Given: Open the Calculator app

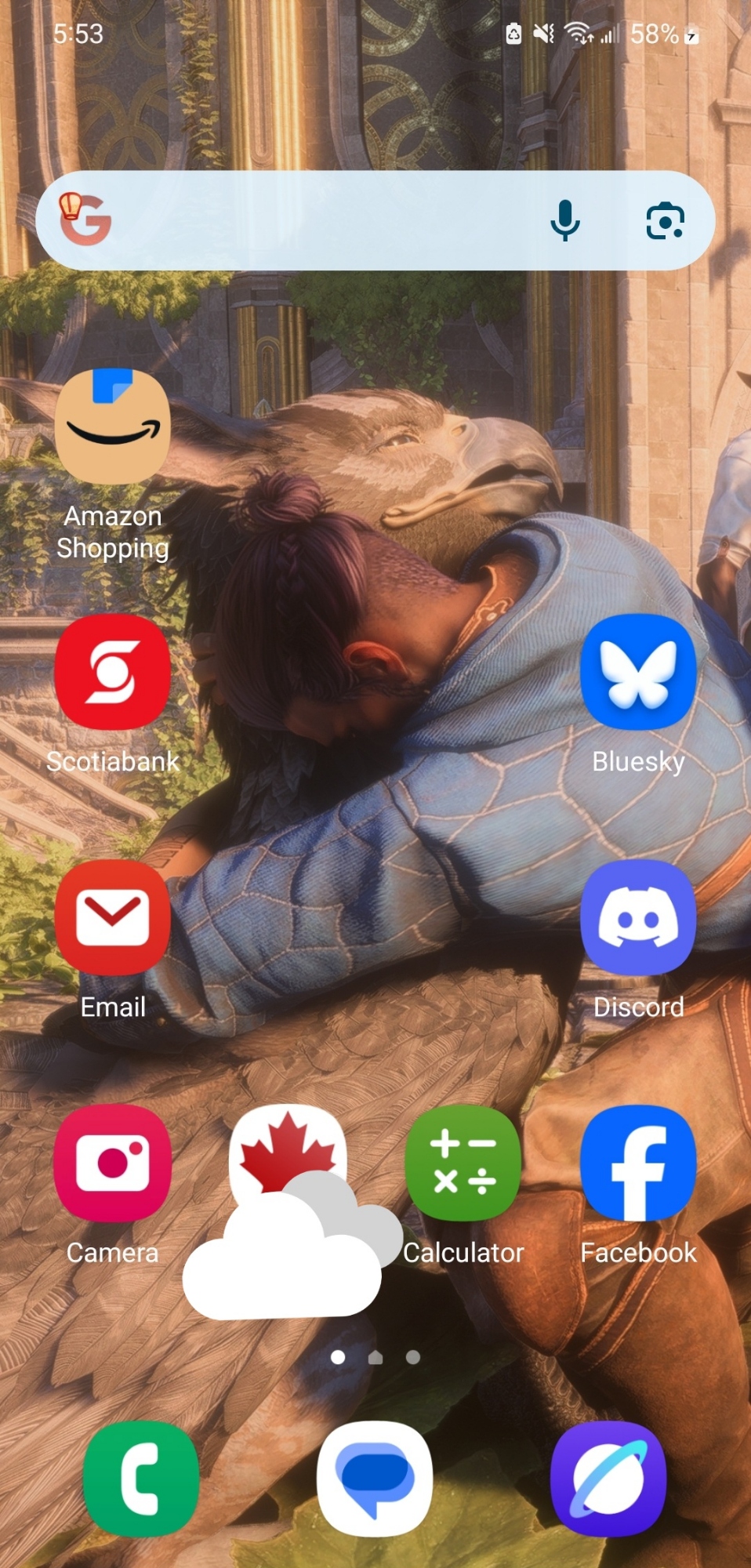Looking at the screenshot, I should [x=463, y=1163].
